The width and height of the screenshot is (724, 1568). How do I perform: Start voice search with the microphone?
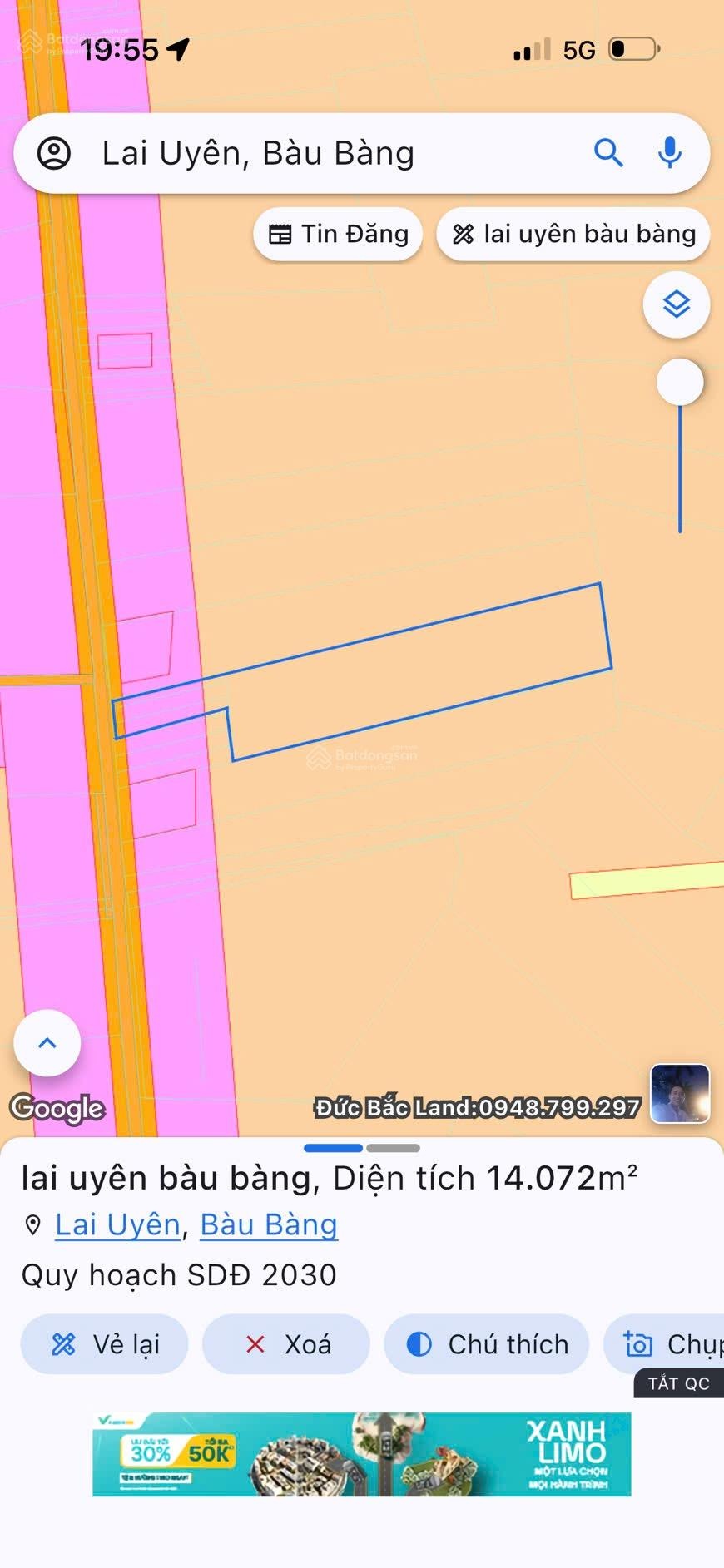[670, 153]
